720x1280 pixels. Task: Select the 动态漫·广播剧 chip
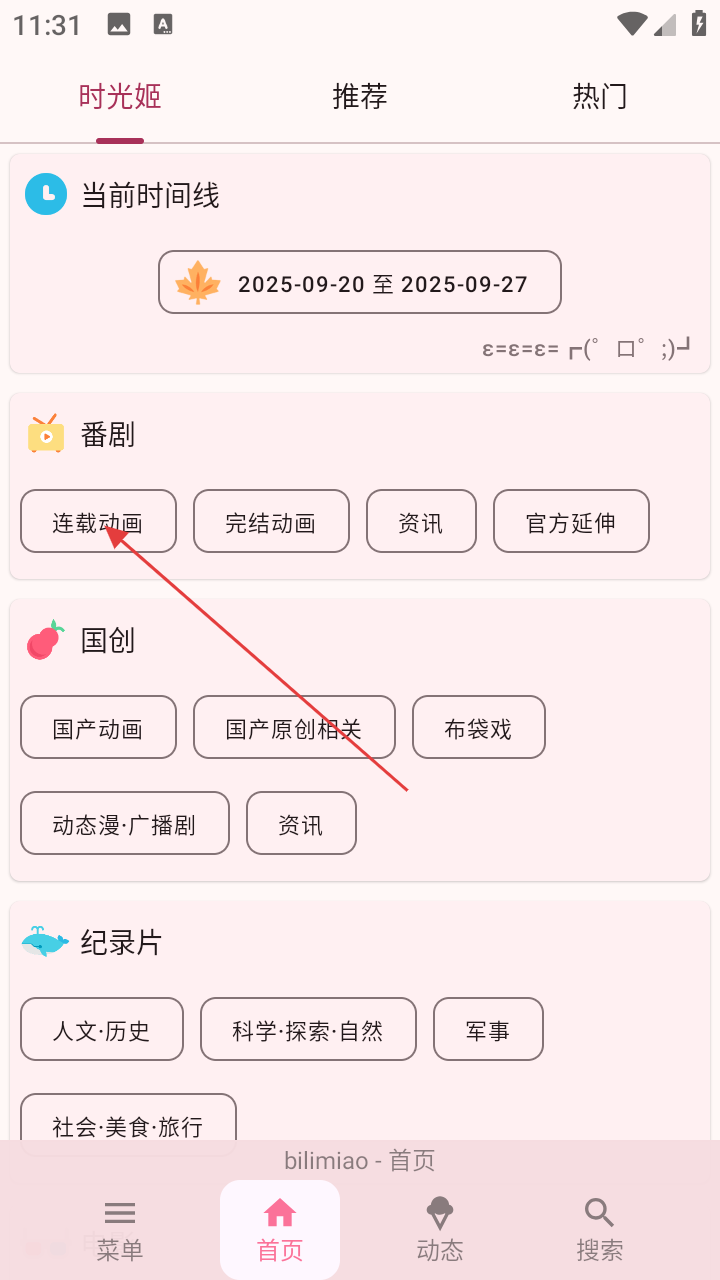click(124, 824)
